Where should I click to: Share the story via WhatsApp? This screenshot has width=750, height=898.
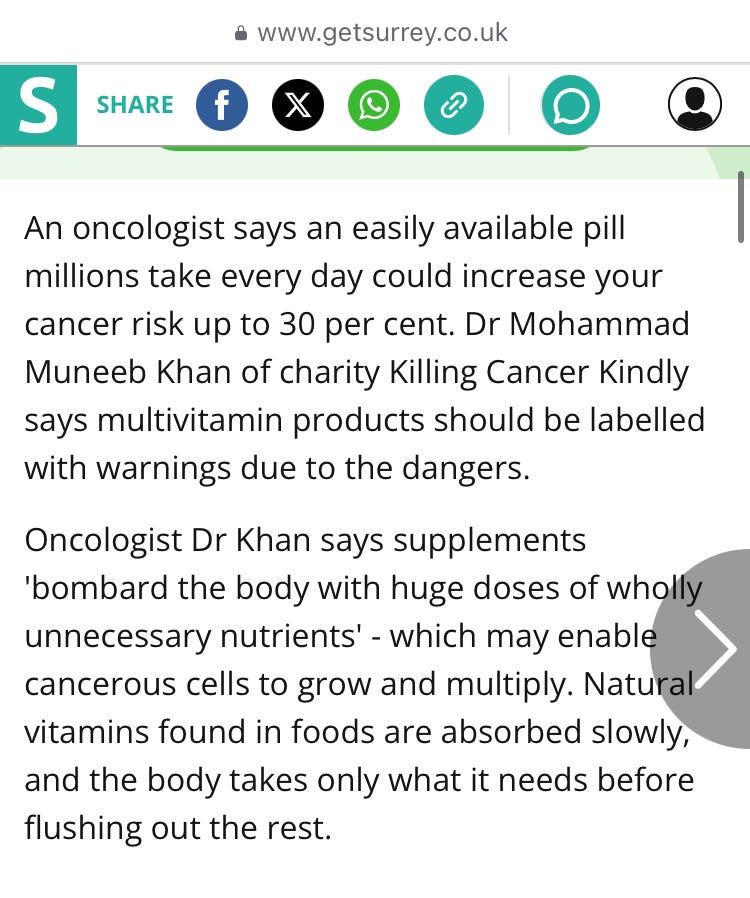[373, 105]
